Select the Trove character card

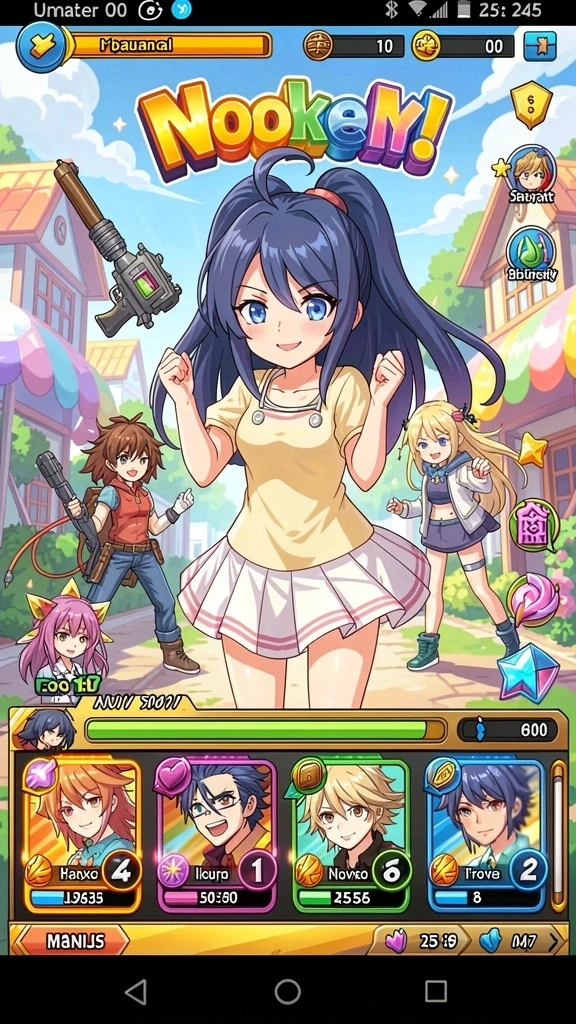click(x=487, y=835)
